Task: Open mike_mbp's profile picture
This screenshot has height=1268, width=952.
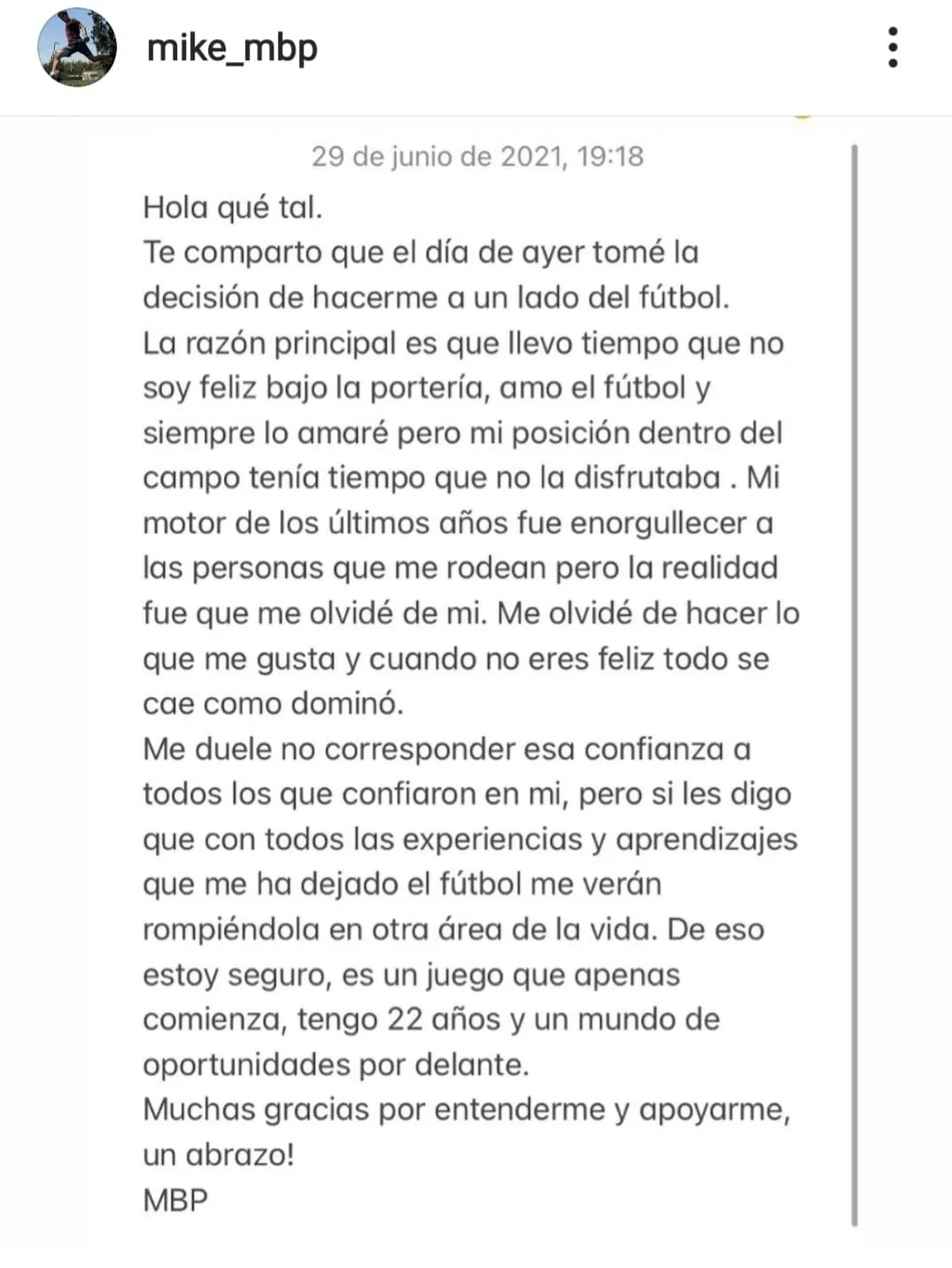Action: (x=77, y=48)
